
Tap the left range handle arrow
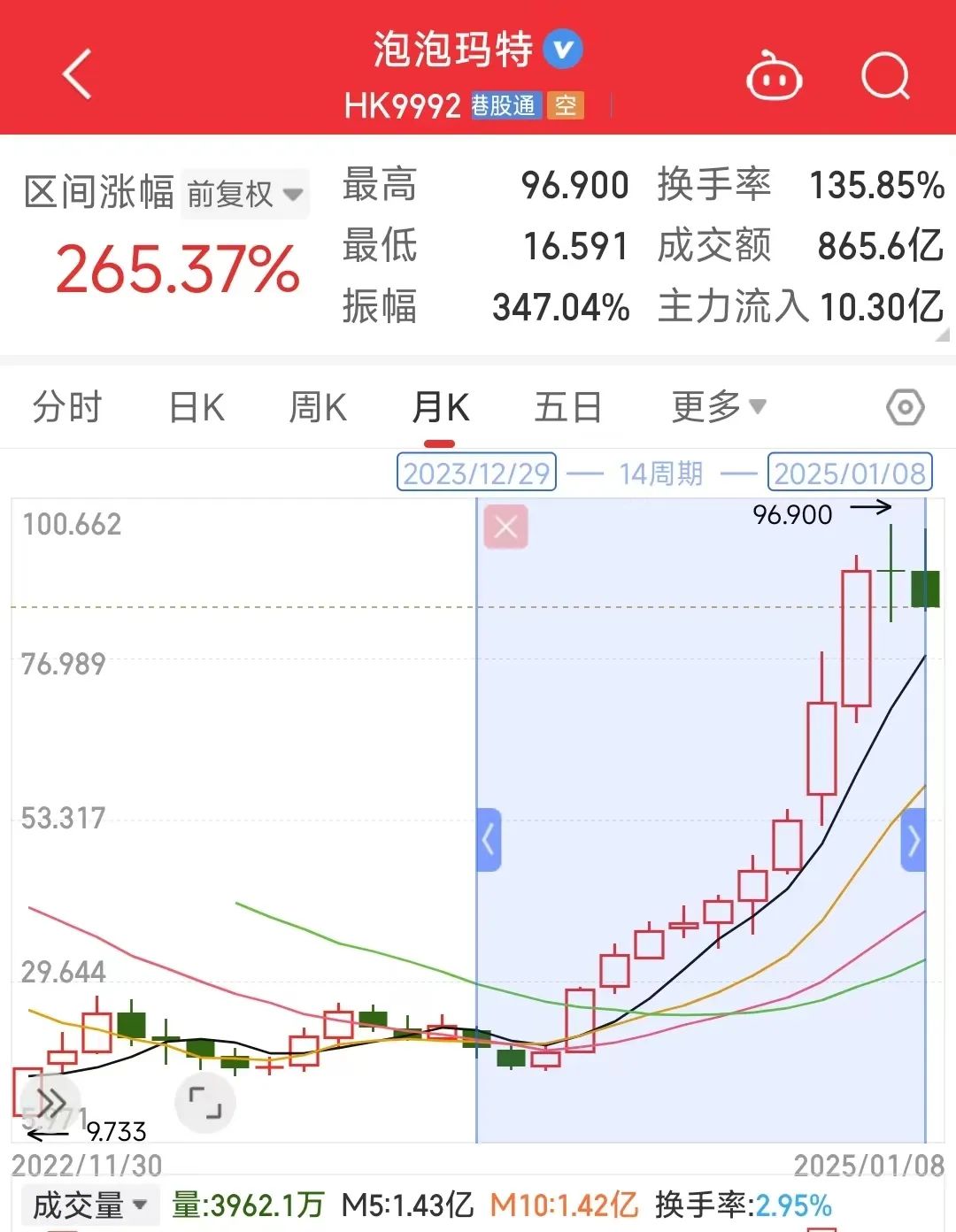[489, 839]
